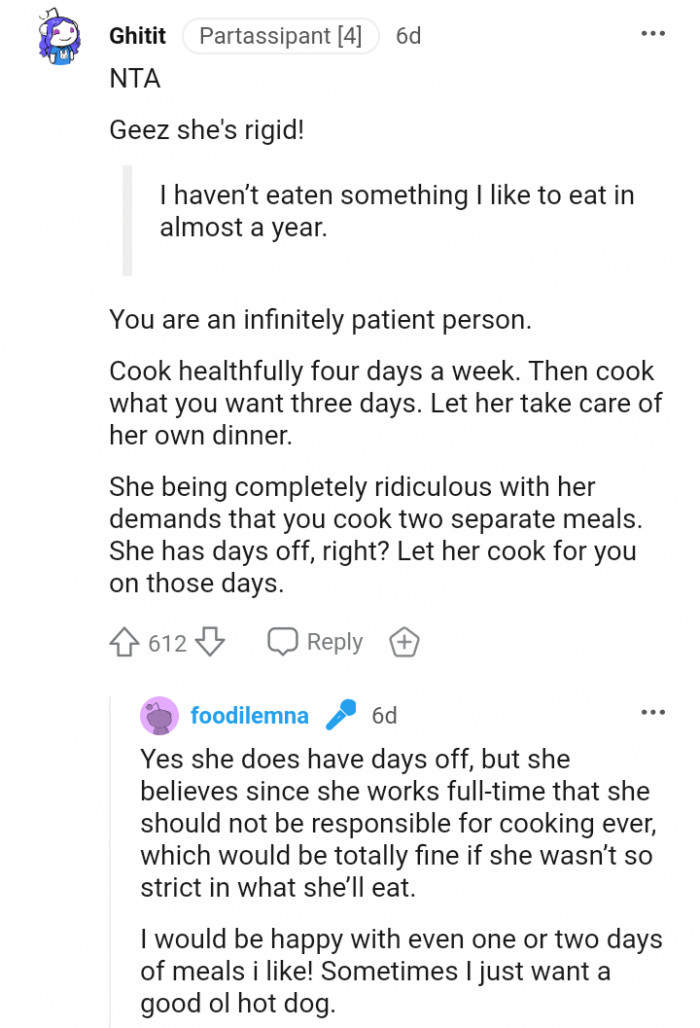Open the username Ghitit
Screen dimensions: 700x1028
(x=138, y=36)
